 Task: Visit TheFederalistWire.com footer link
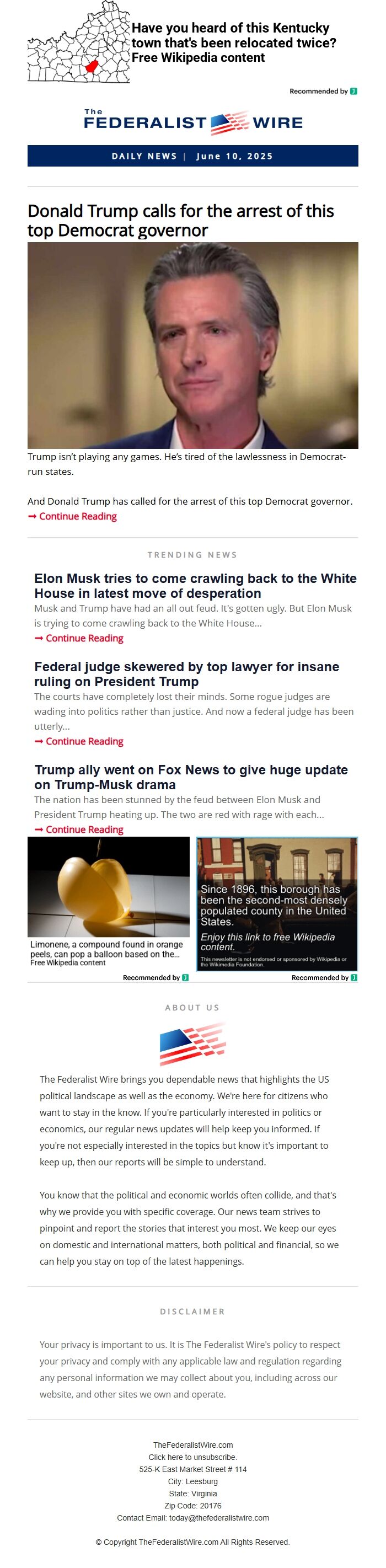pyautogui.click(x=192, y=1444)
